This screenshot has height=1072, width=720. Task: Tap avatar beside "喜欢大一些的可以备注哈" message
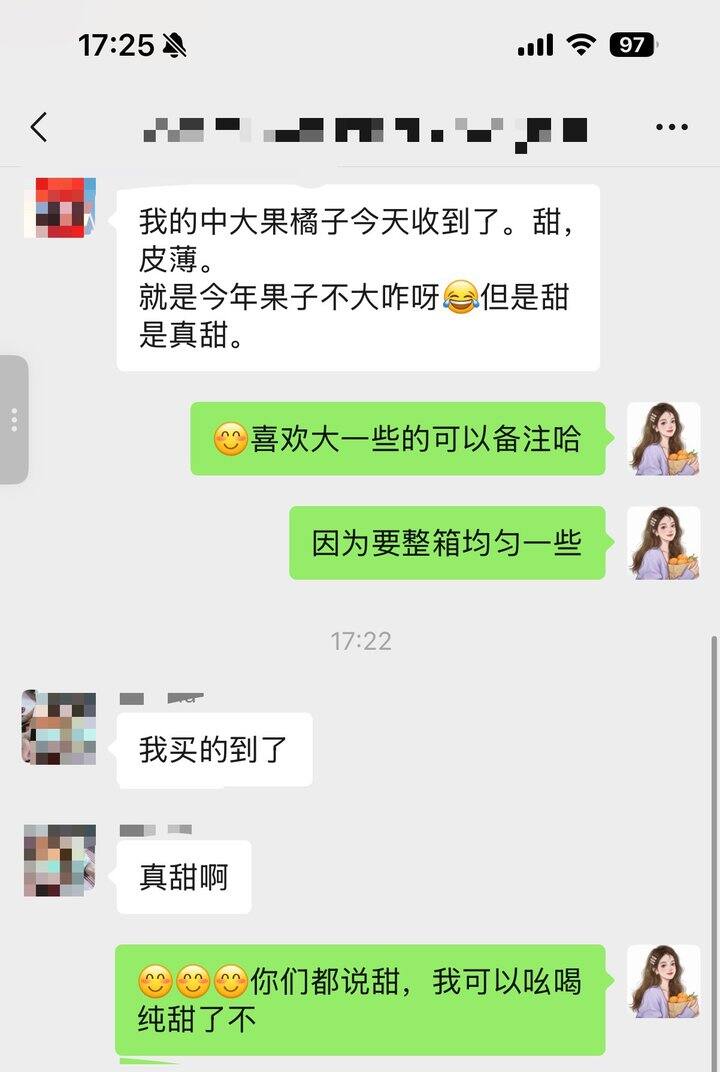point(663,438)
